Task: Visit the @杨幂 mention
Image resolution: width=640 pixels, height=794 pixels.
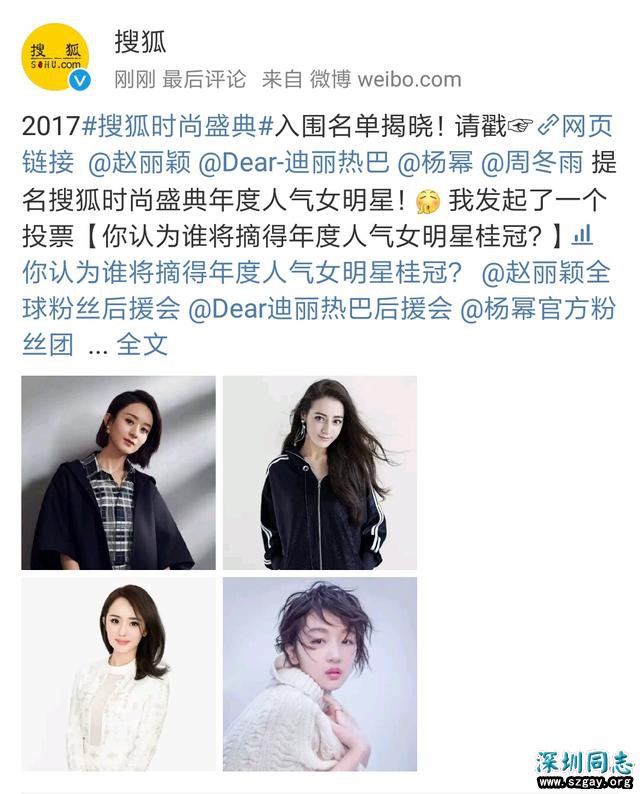Action: [436, 160]
